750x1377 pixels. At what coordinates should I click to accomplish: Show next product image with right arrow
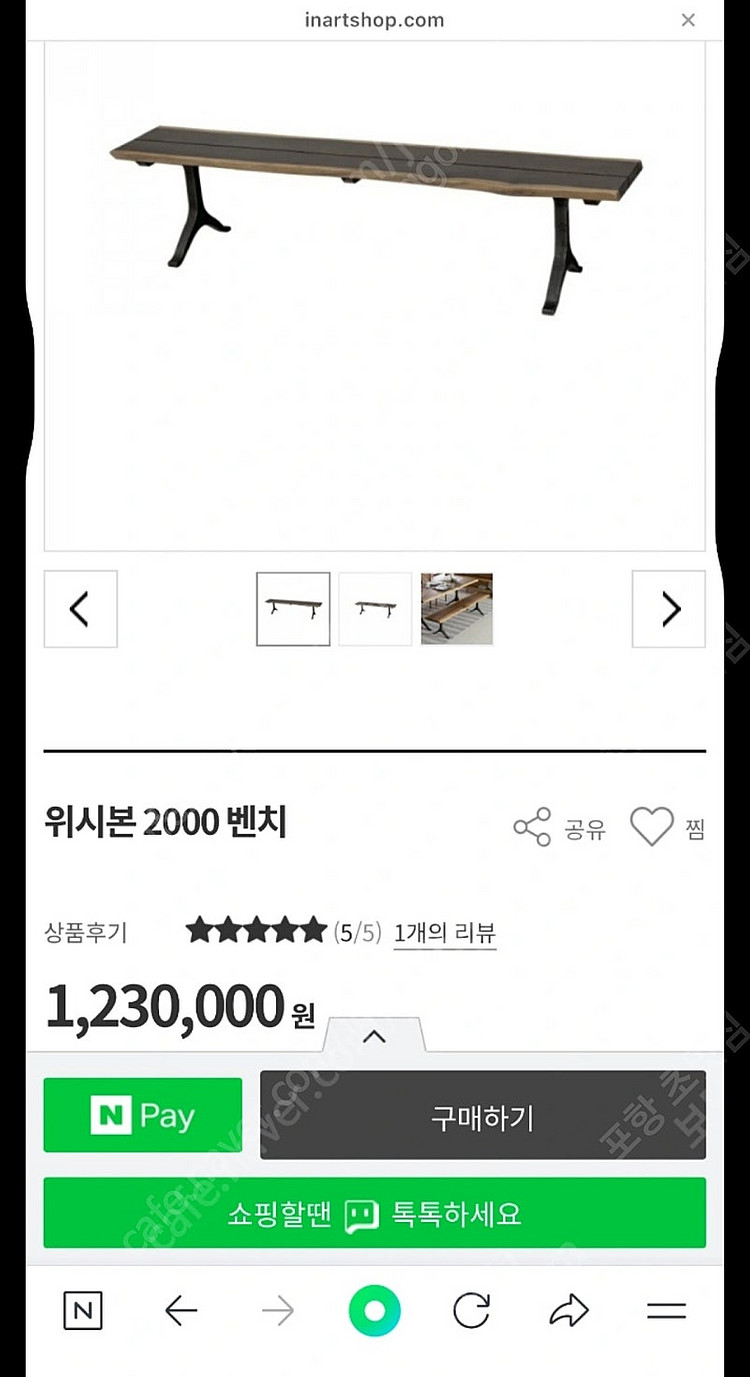[x=668, y=609]
